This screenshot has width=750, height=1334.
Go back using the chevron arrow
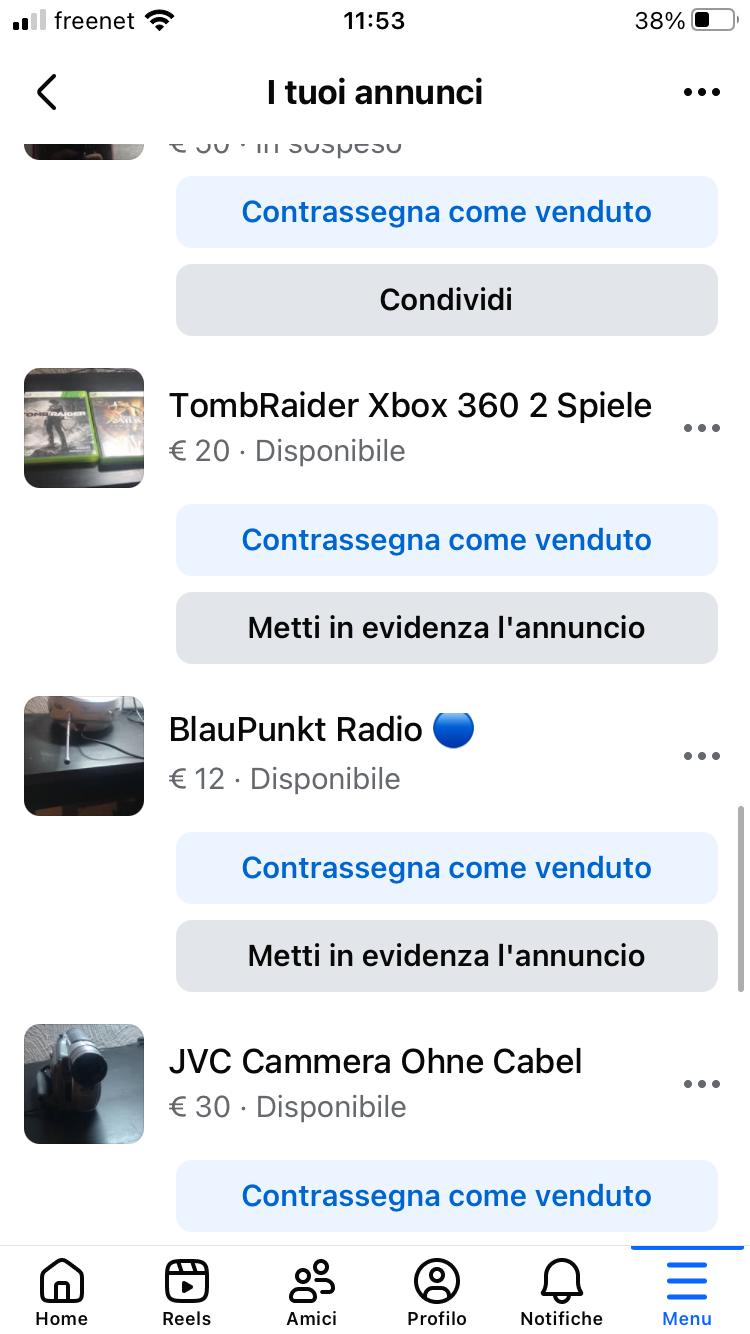45,91
